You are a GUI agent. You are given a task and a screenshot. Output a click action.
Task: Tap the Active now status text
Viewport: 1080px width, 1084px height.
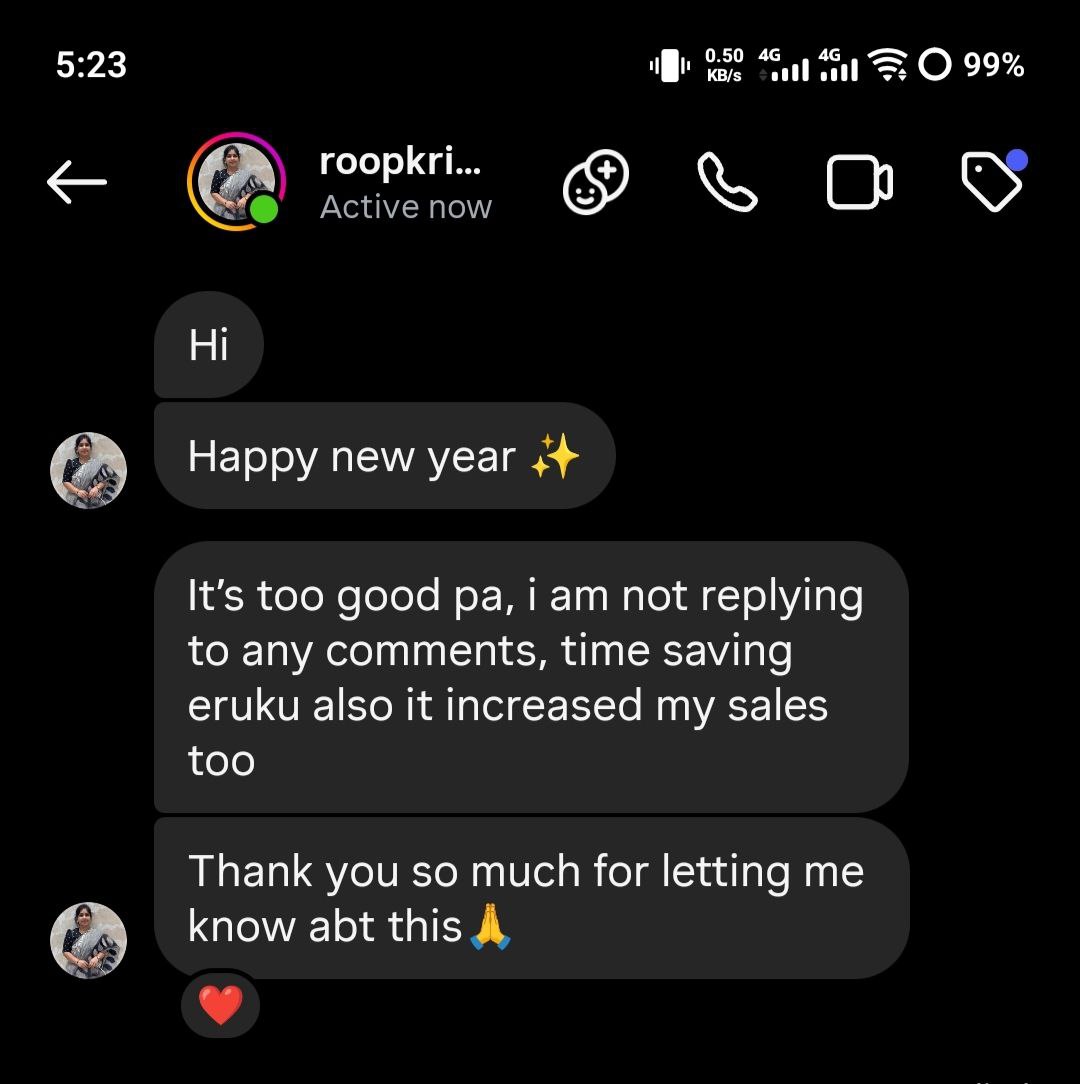coord(405,207)
